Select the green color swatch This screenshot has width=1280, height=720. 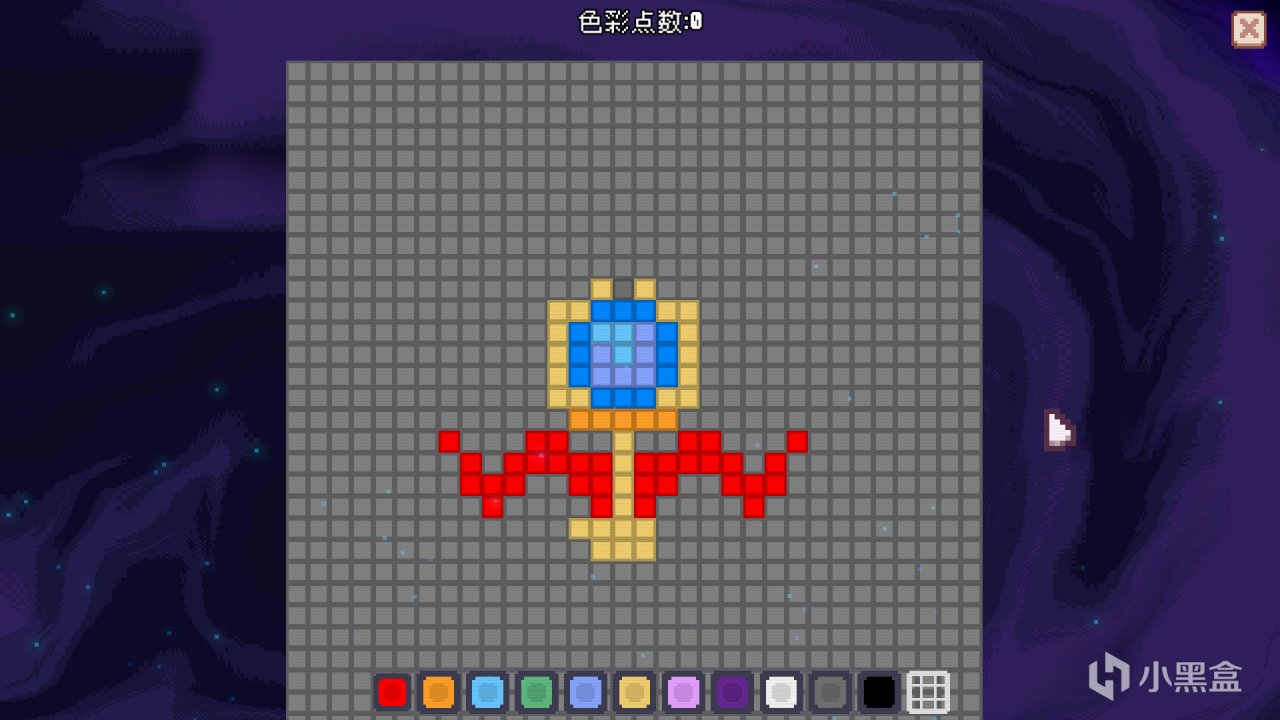[x=536, y=692]
